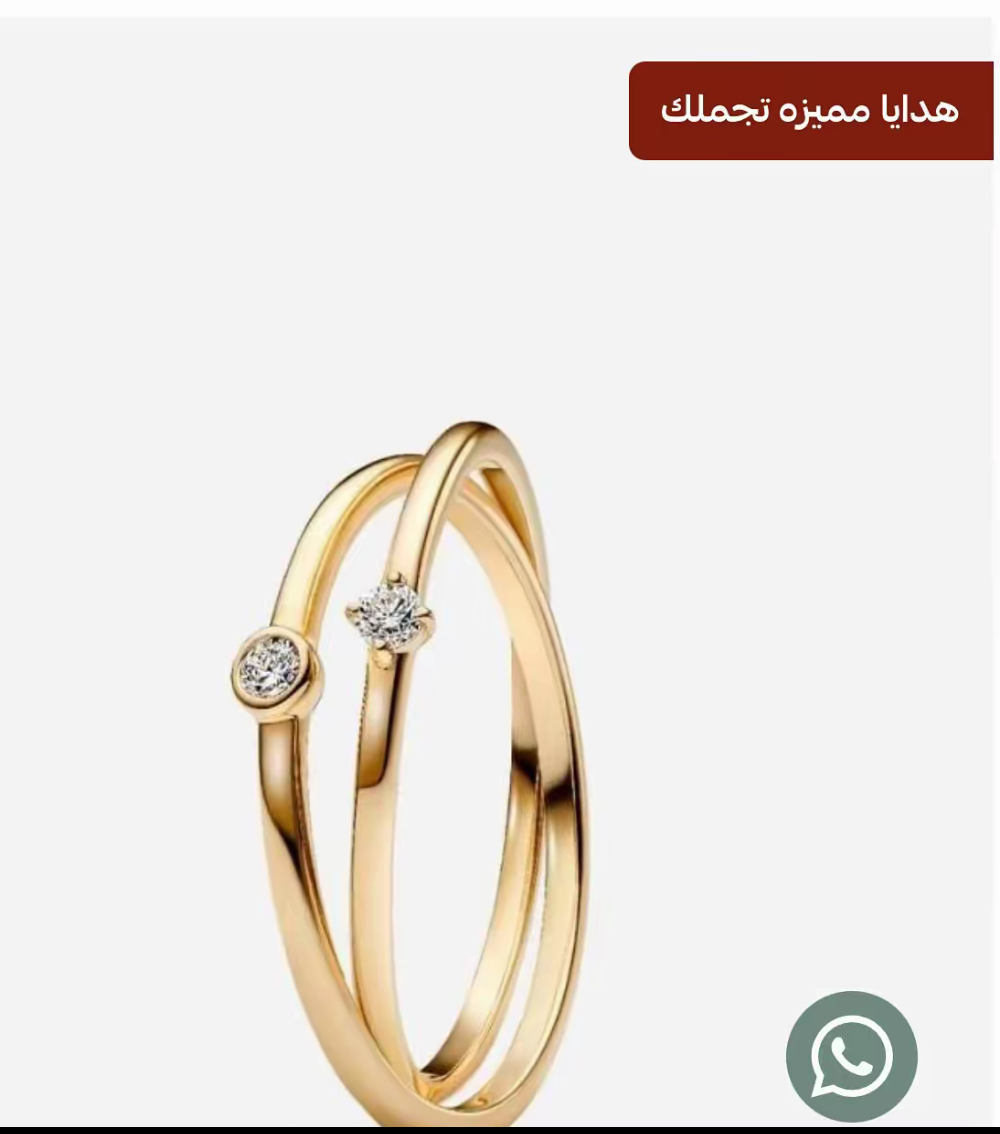Open the gold ring product image

(x=410, y=760)
